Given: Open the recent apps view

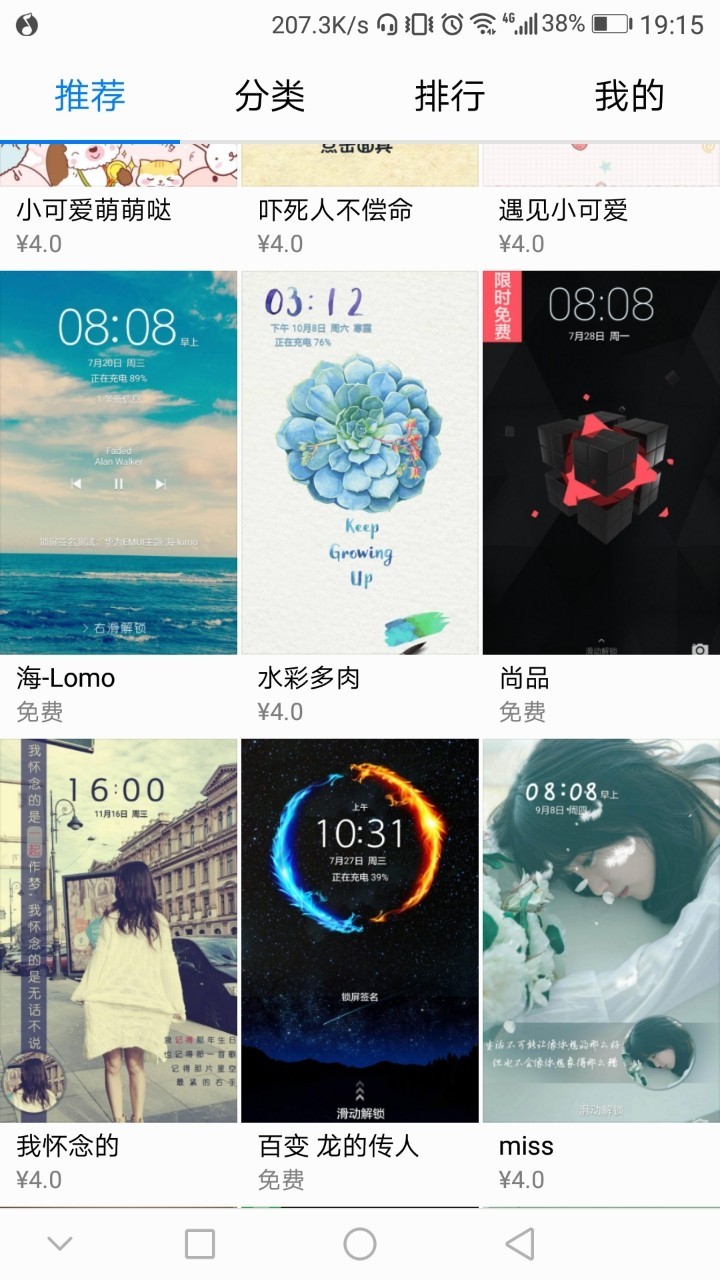Looking at the screenshot, I should [x=200, y=1244].
